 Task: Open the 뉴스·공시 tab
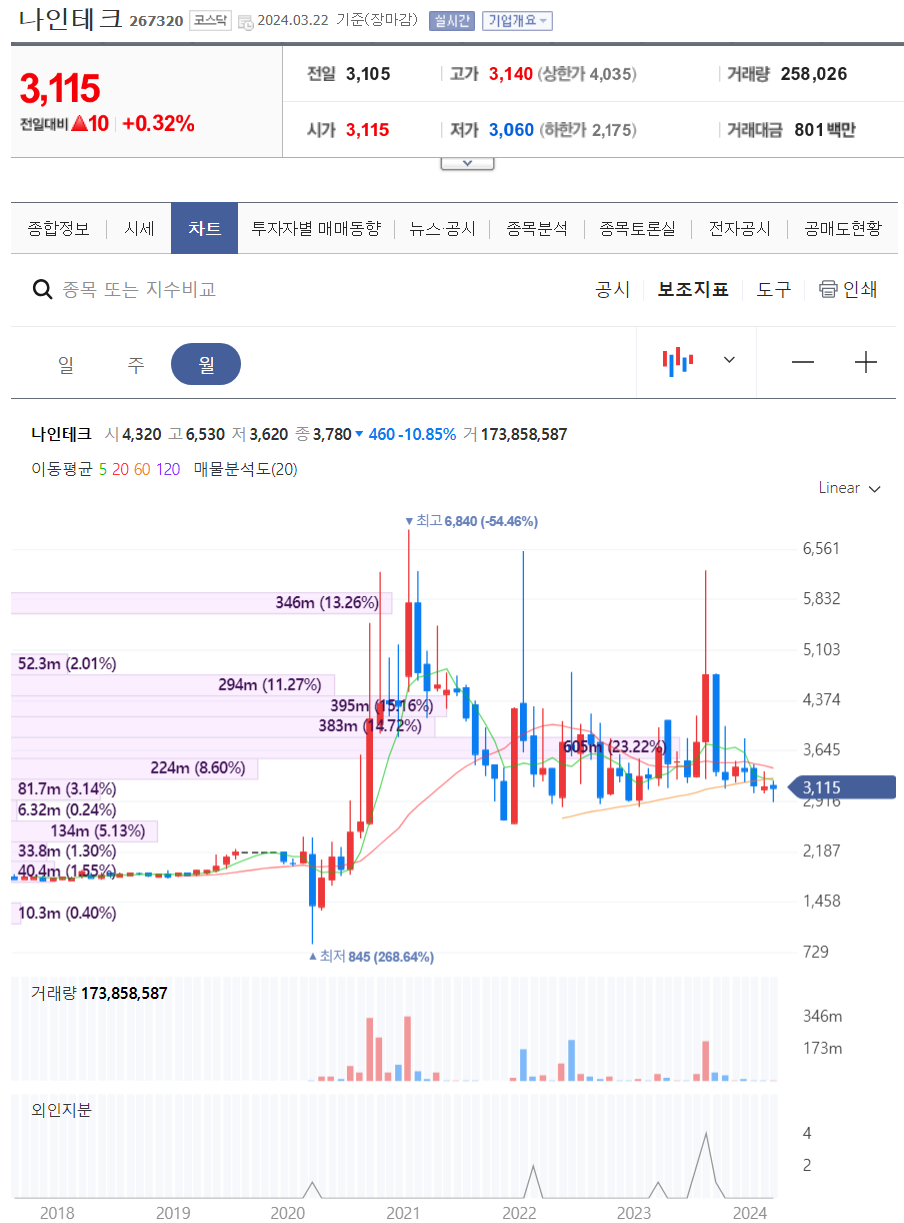[442, 228]
